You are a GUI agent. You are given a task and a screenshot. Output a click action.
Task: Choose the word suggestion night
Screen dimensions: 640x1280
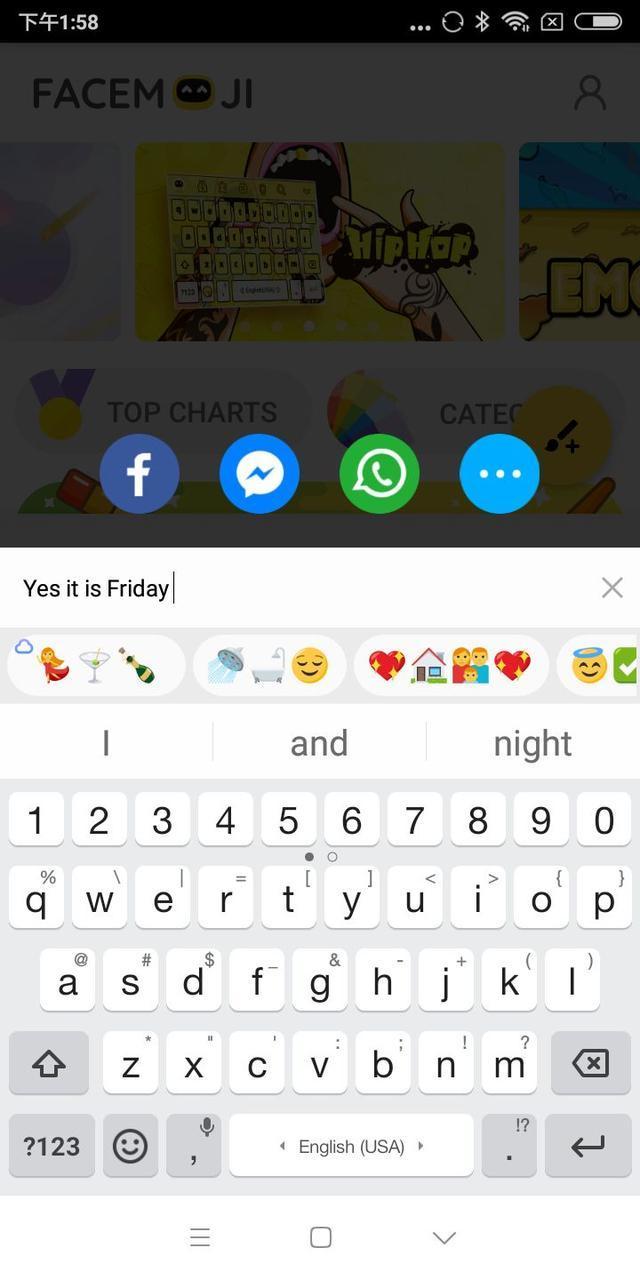pyautogui.click(x=532, y=743)
